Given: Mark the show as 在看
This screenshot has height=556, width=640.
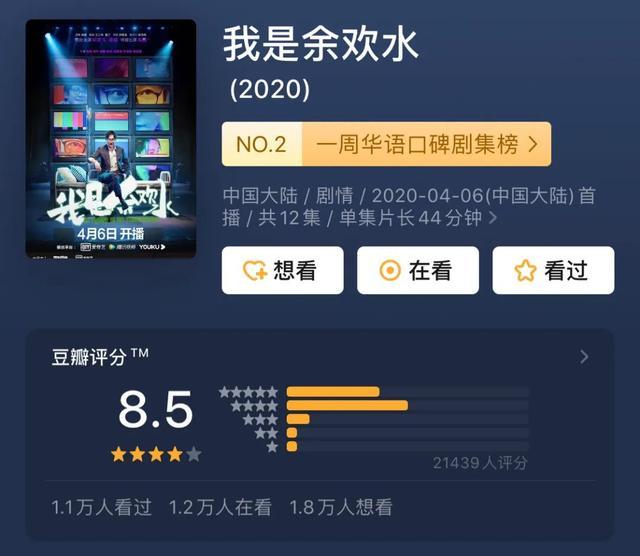Looking at the screenshot, I should [417, 270].
